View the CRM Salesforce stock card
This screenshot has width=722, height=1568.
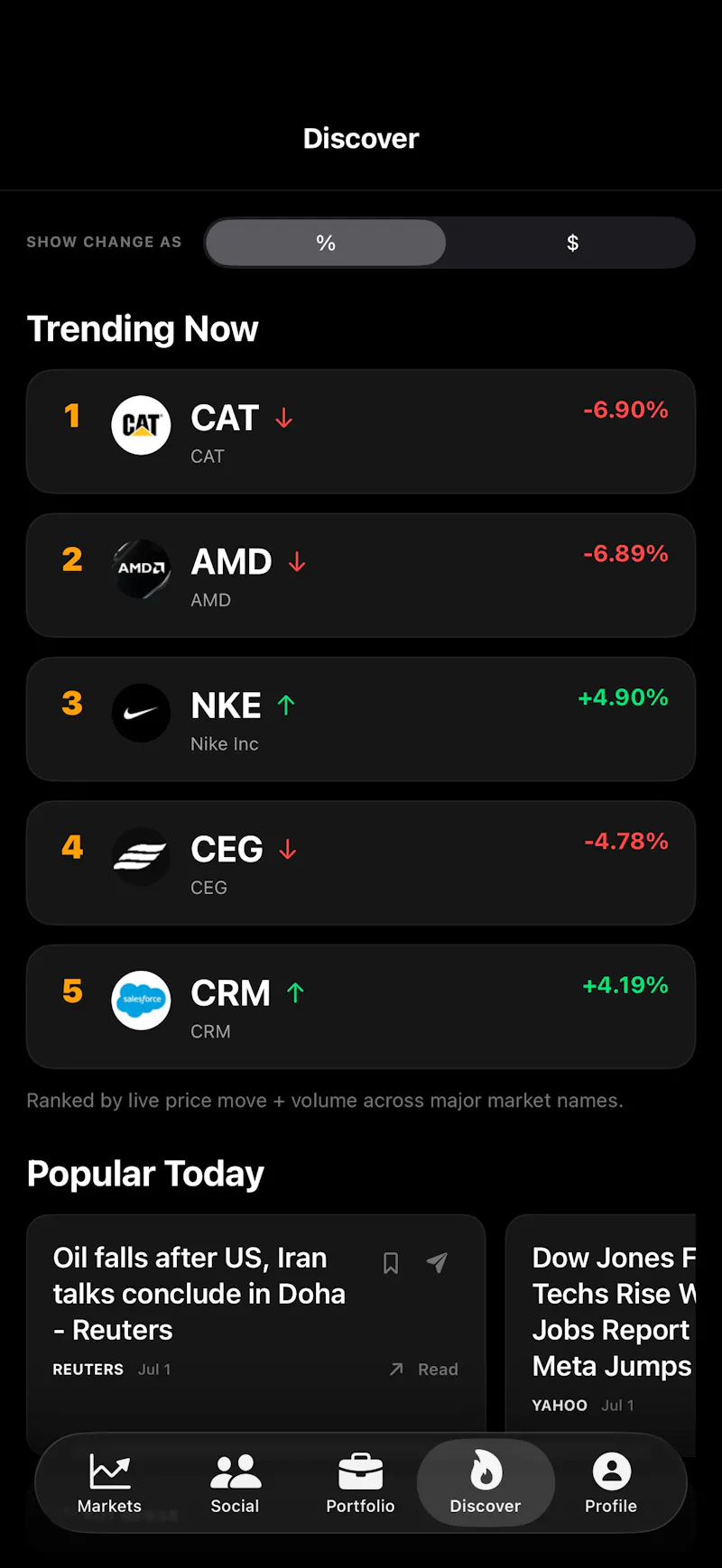(x=361, y=1007)
